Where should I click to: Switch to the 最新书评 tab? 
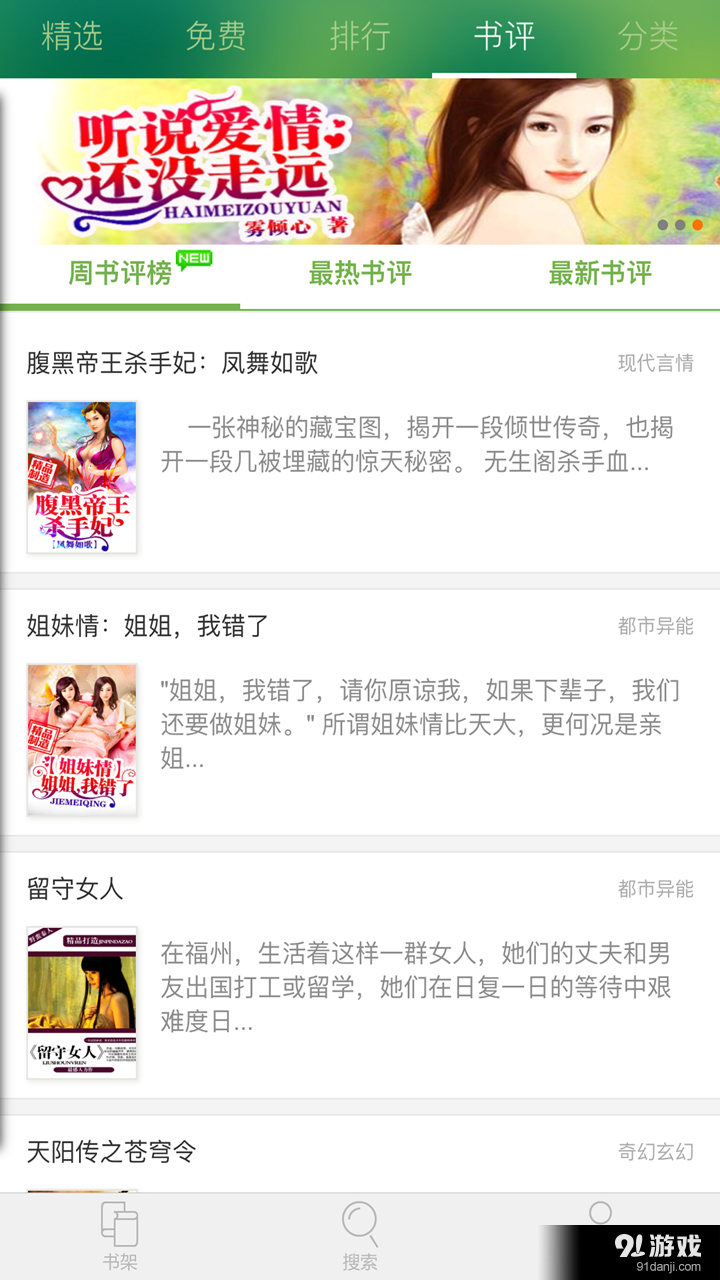(x=597, y=275)
